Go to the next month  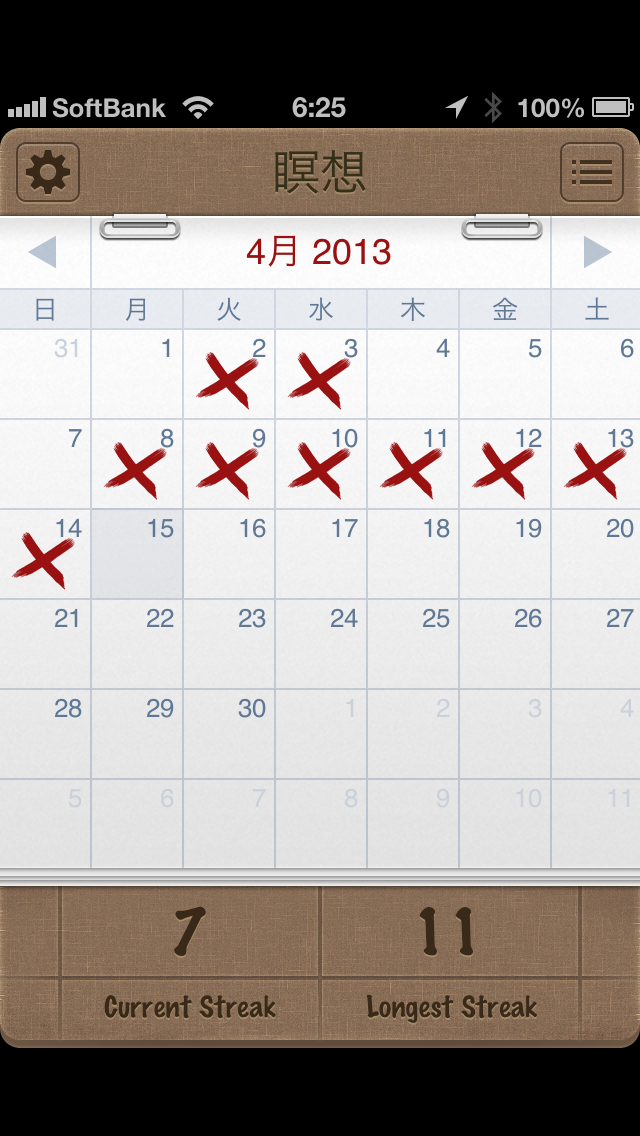click(x=596, y=252)
